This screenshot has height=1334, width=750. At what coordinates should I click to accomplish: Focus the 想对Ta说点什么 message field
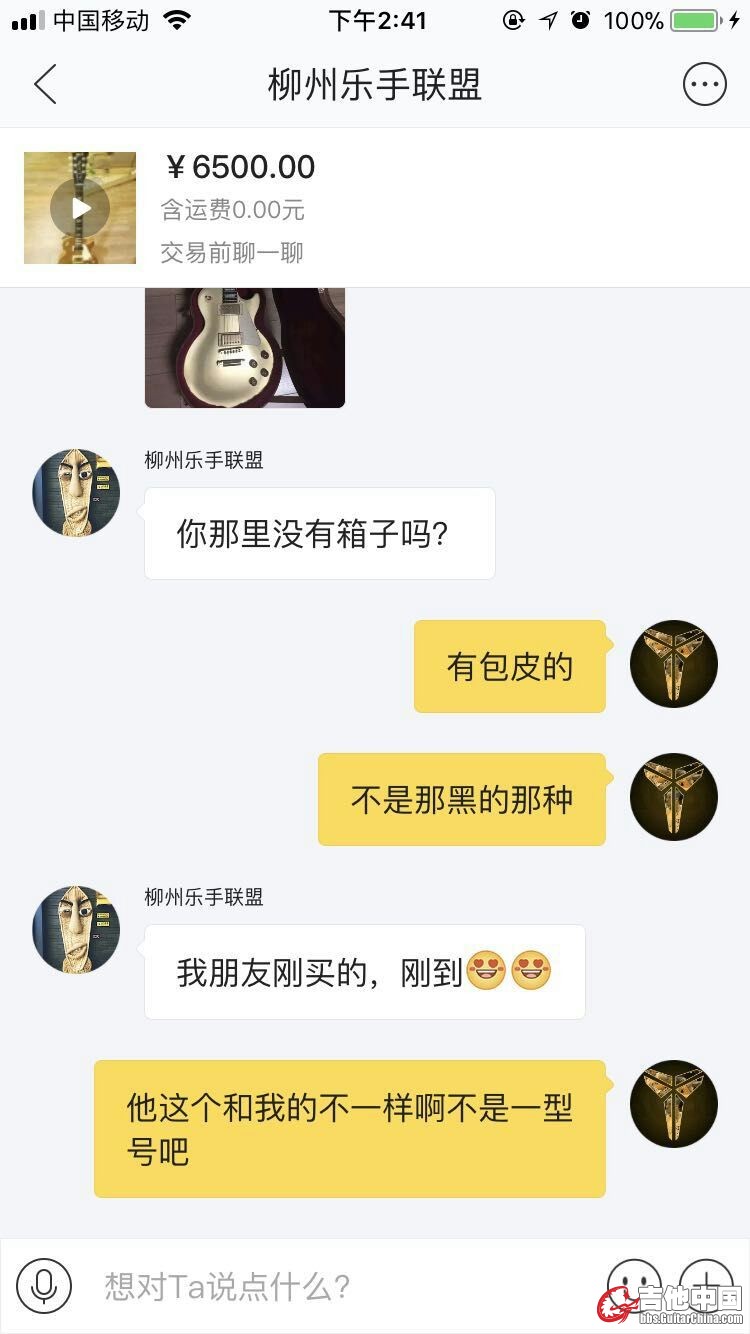330,1285
